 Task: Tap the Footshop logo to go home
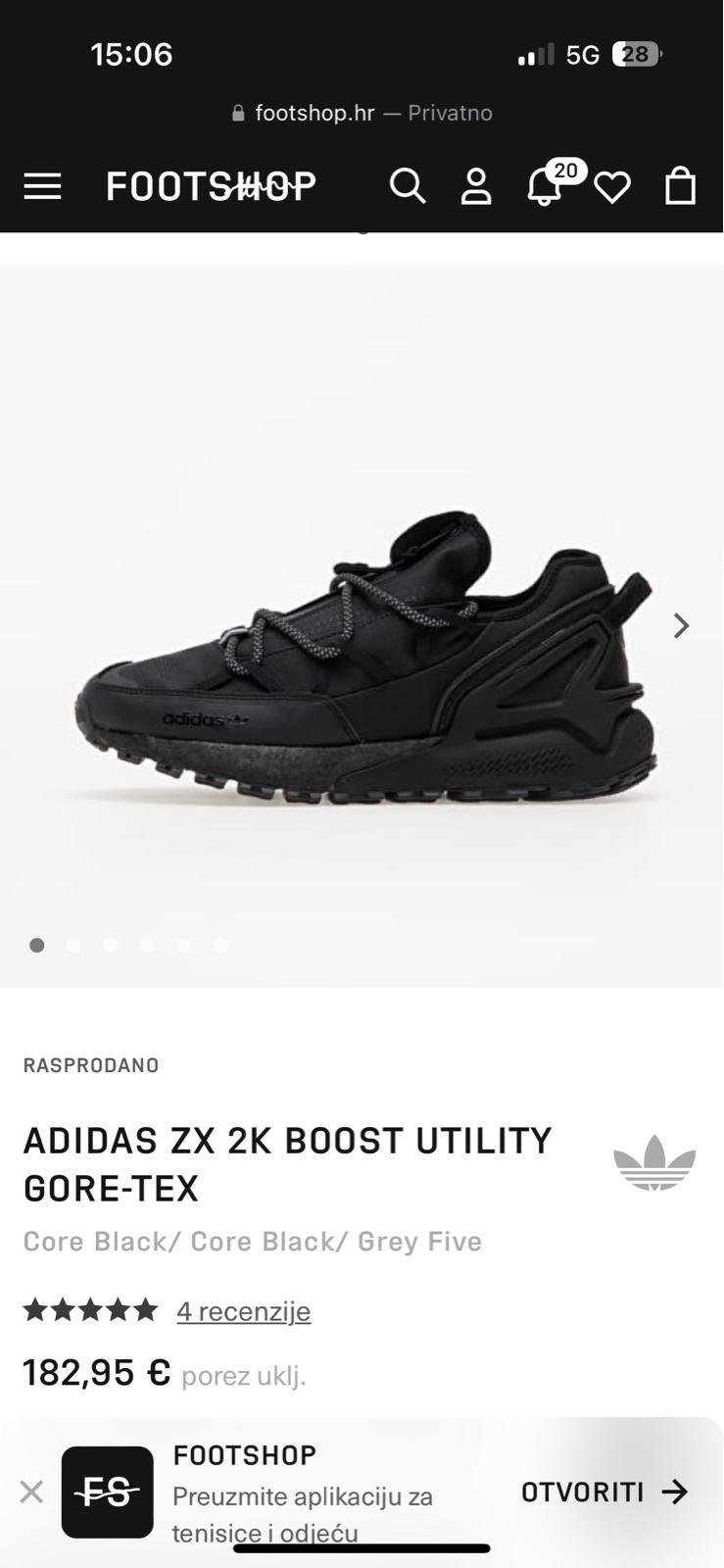click(211, 186)
